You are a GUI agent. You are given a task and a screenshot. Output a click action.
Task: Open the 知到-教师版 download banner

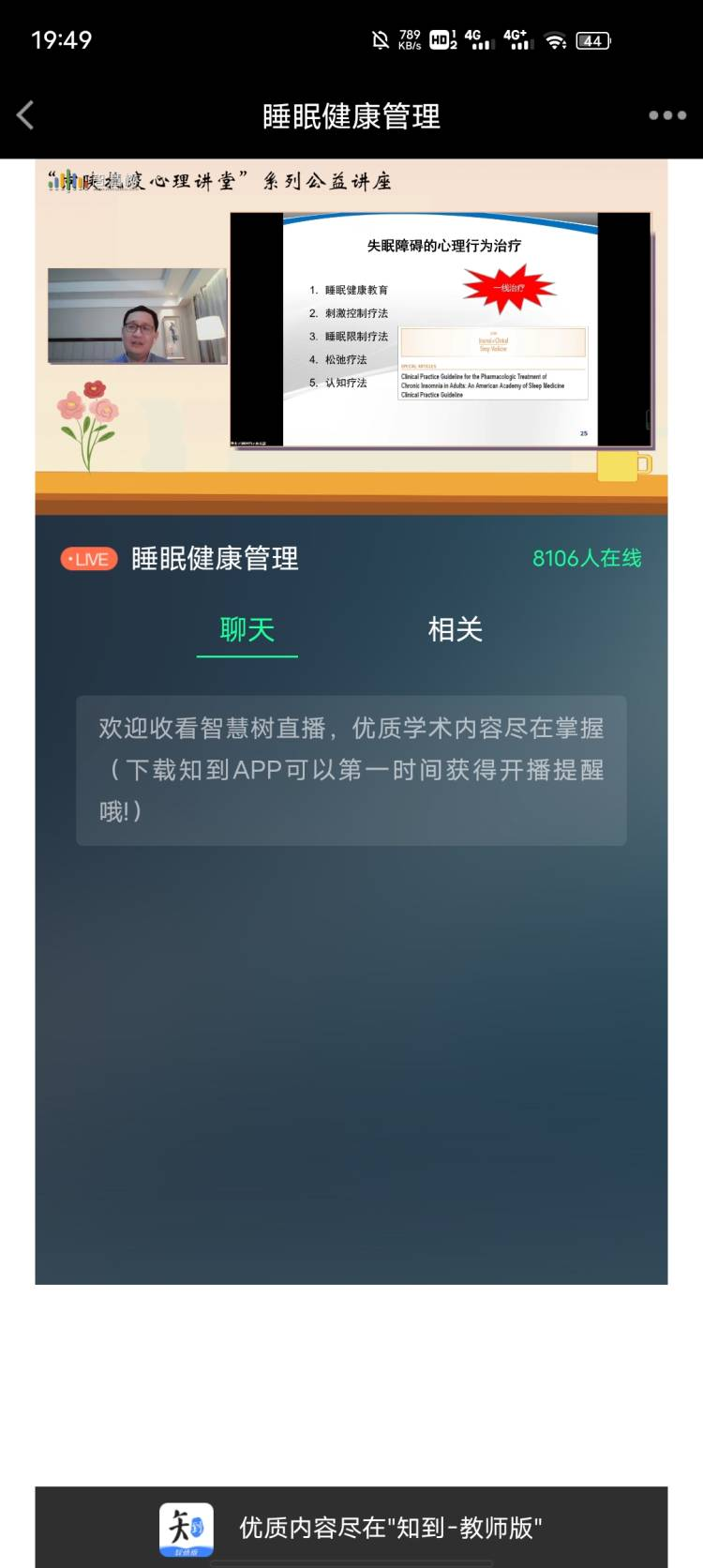click(351, 1528)
